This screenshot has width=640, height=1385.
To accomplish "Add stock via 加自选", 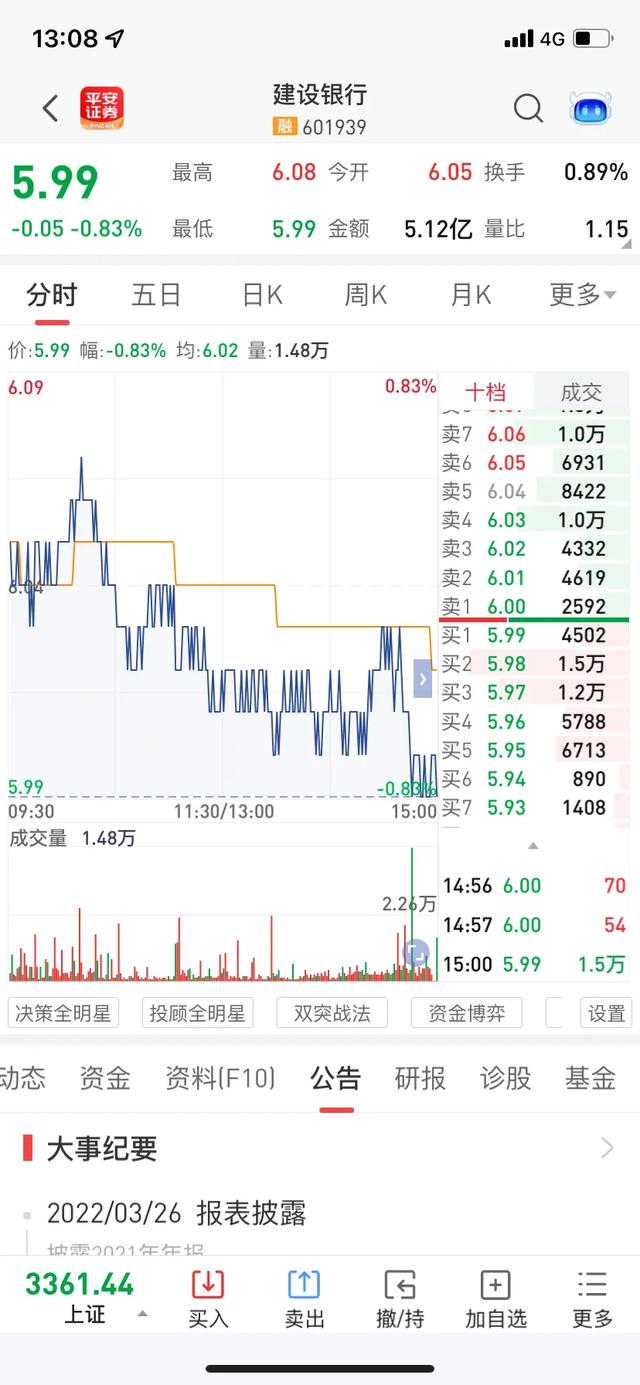I will 496,1299.
